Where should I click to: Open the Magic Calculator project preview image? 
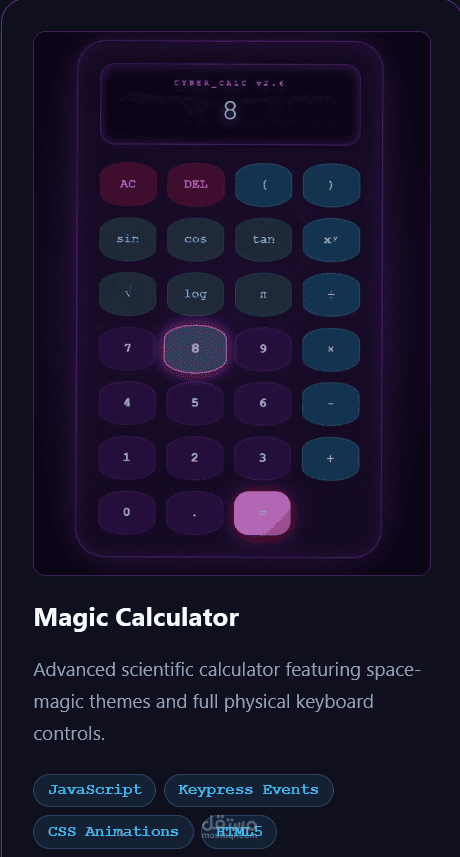click(x=232, y=303)
